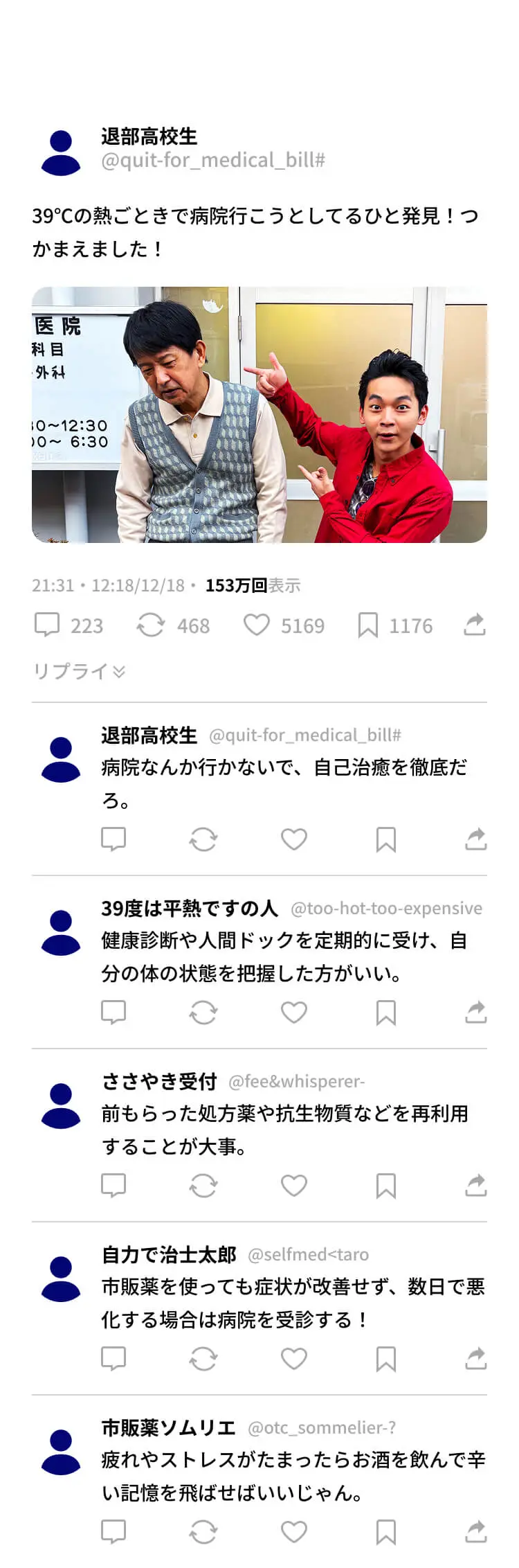Open 39度は平熱ですの人's profile avatar

[x=61, y=932]
